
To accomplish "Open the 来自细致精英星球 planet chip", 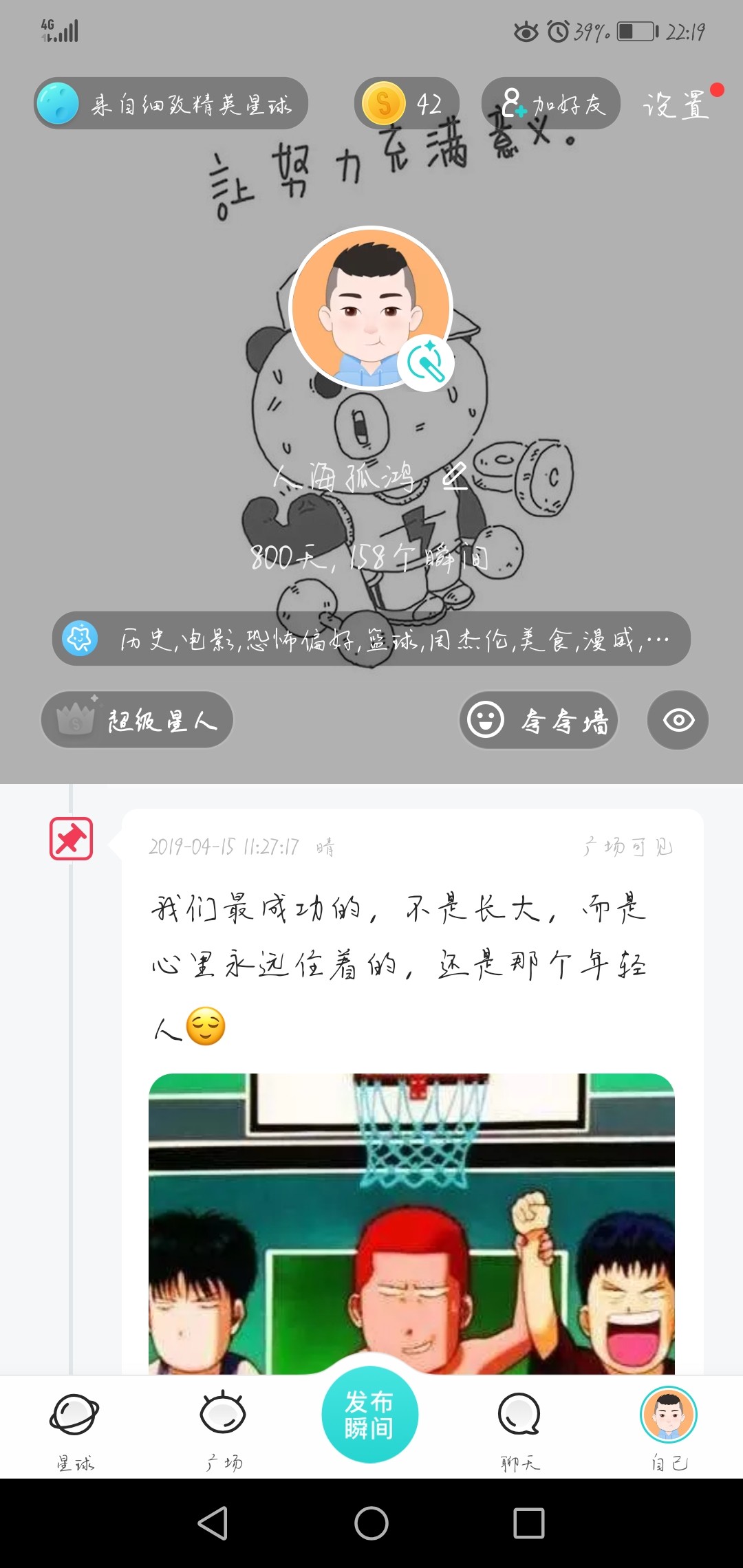I will (171, 103).
